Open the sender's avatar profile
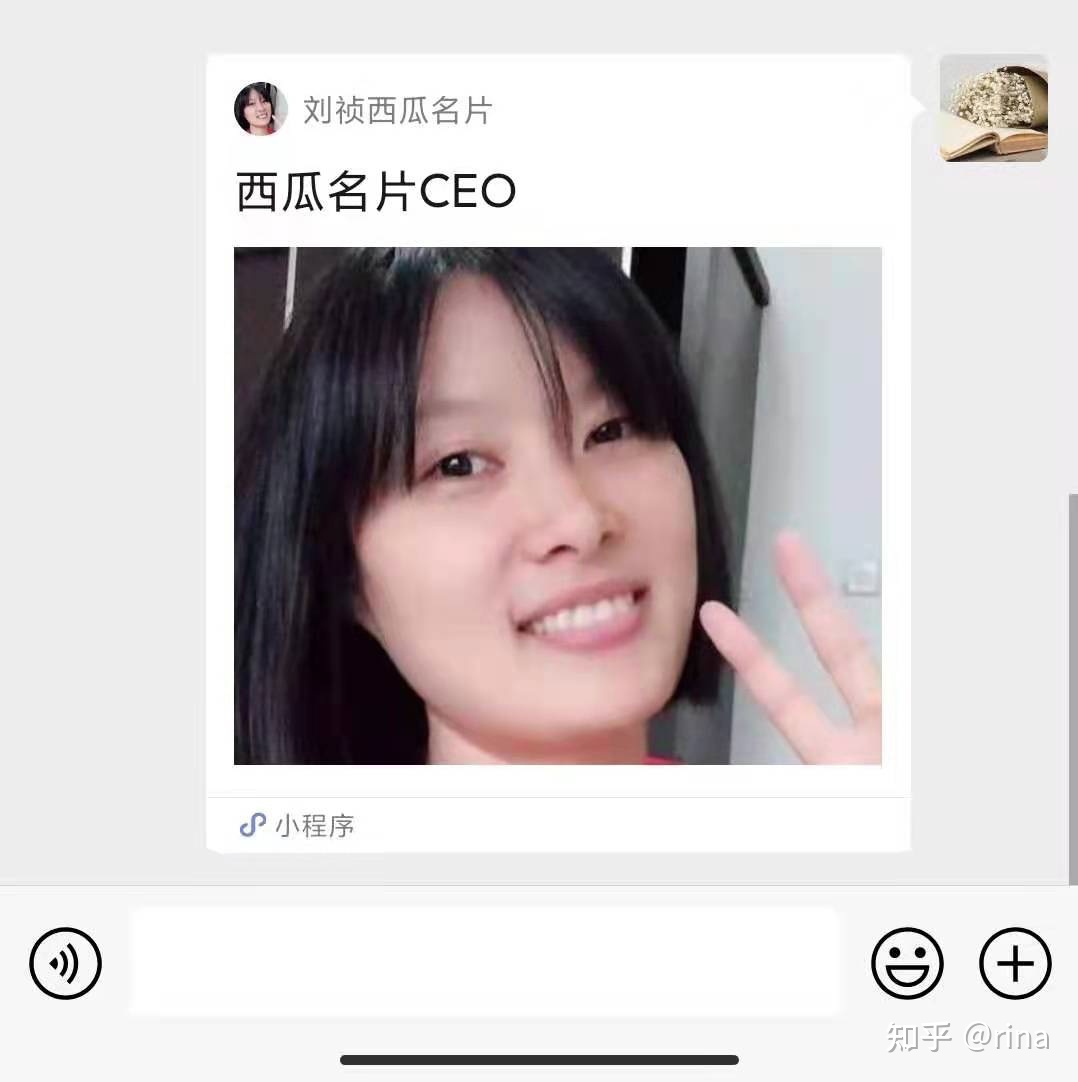1078x1082 pixels. 993,108
